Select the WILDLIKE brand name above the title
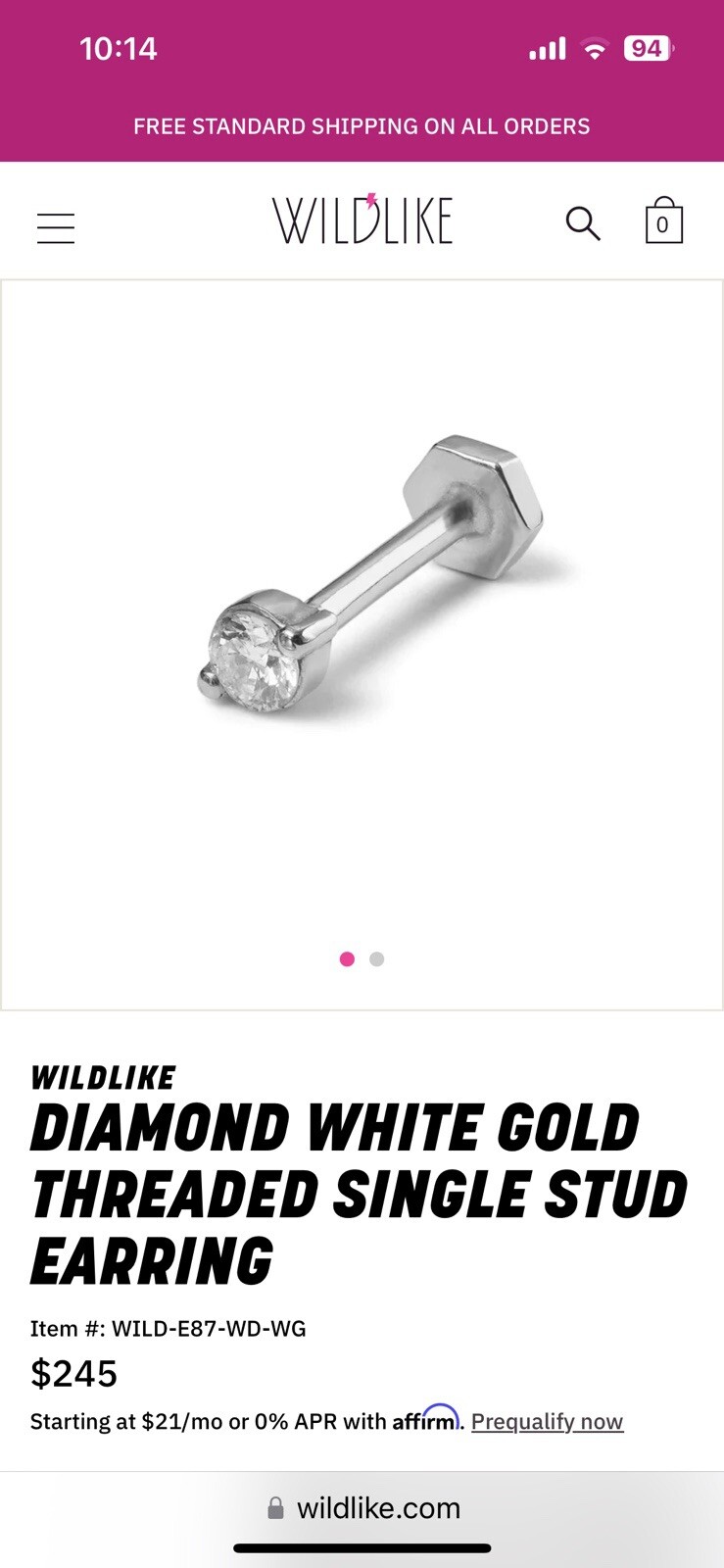Viewport: 724px width, 1568px height. pos(101,1076)
